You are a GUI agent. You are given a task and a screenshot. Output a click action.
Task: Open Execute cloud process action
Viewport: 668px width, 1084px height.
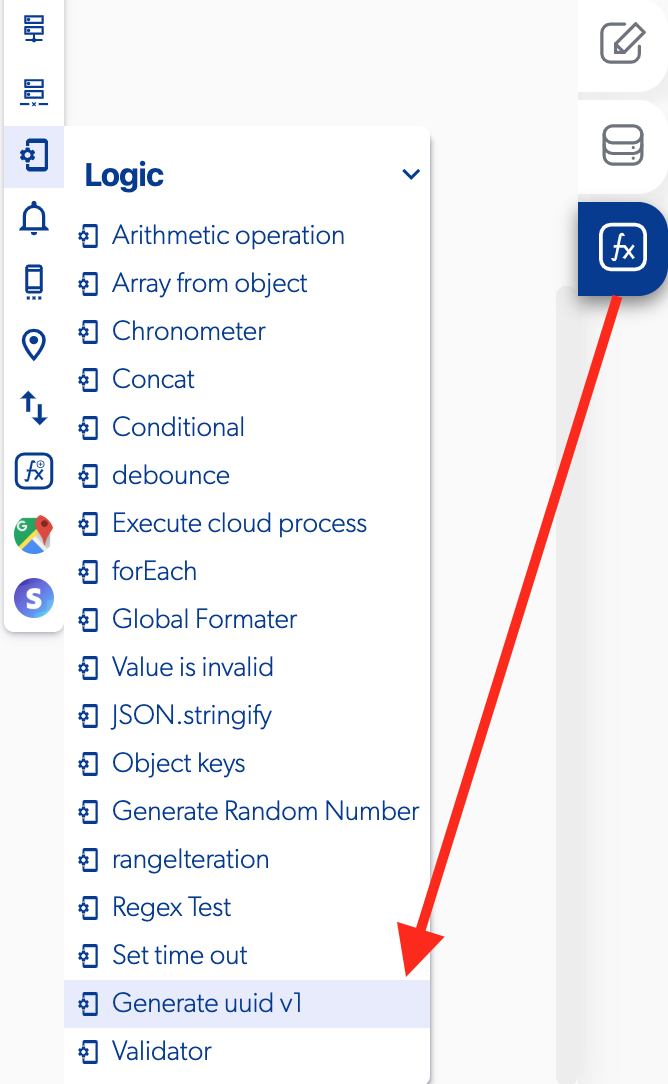tap(247, 523)
